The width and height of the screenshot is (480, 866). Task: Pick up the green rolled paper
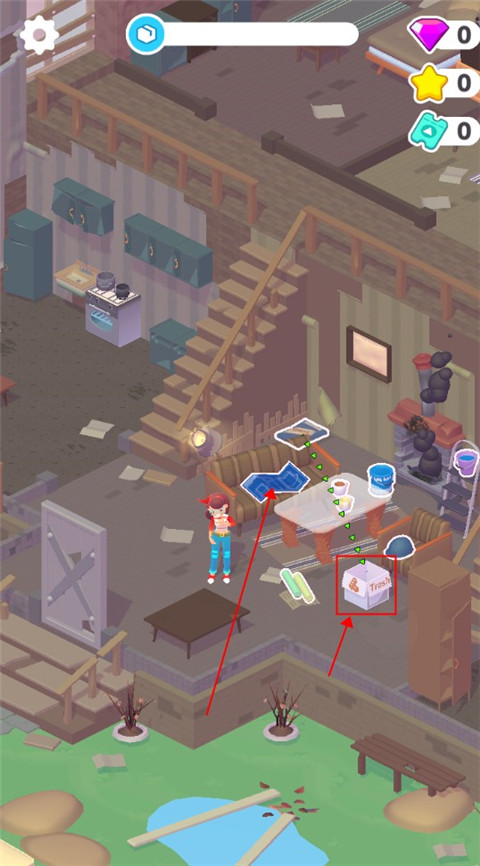[299, 585]
